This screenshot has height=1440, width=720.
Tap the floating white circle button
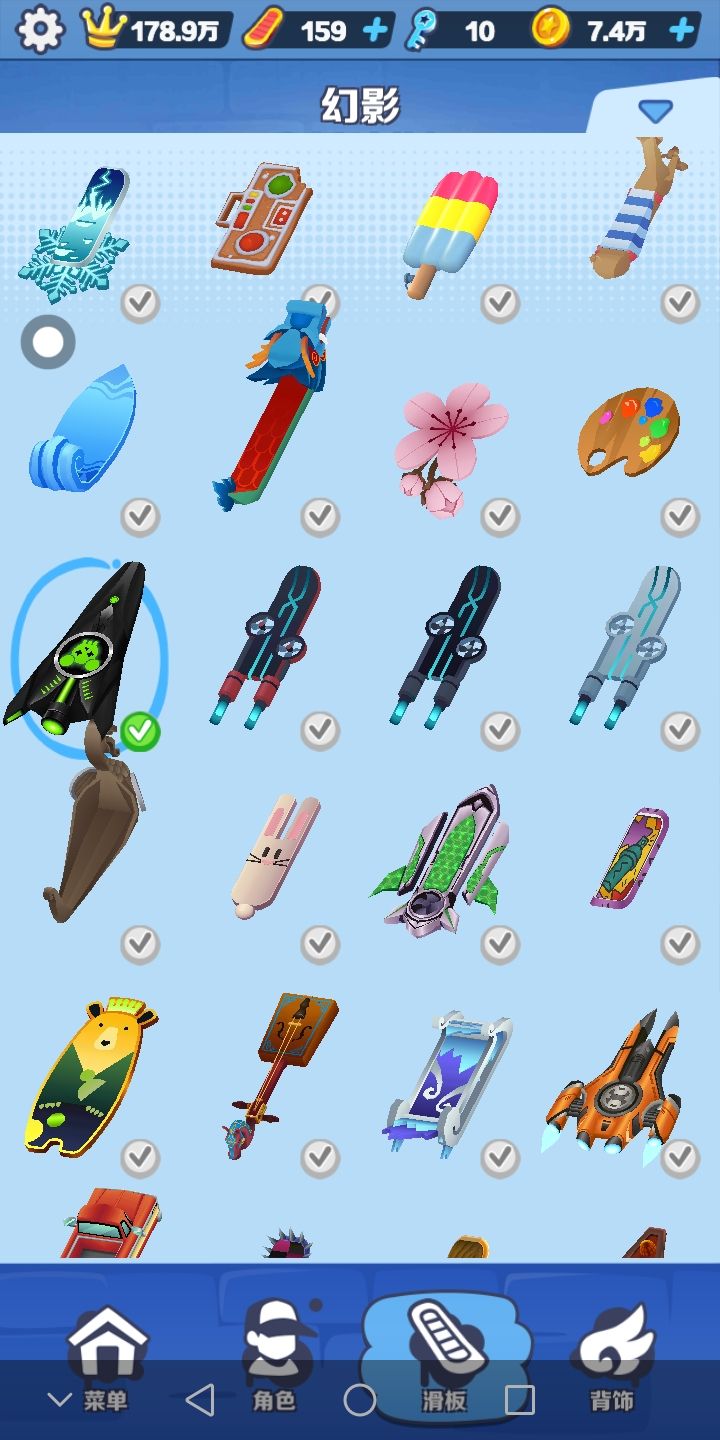click(x=47, y=342)
